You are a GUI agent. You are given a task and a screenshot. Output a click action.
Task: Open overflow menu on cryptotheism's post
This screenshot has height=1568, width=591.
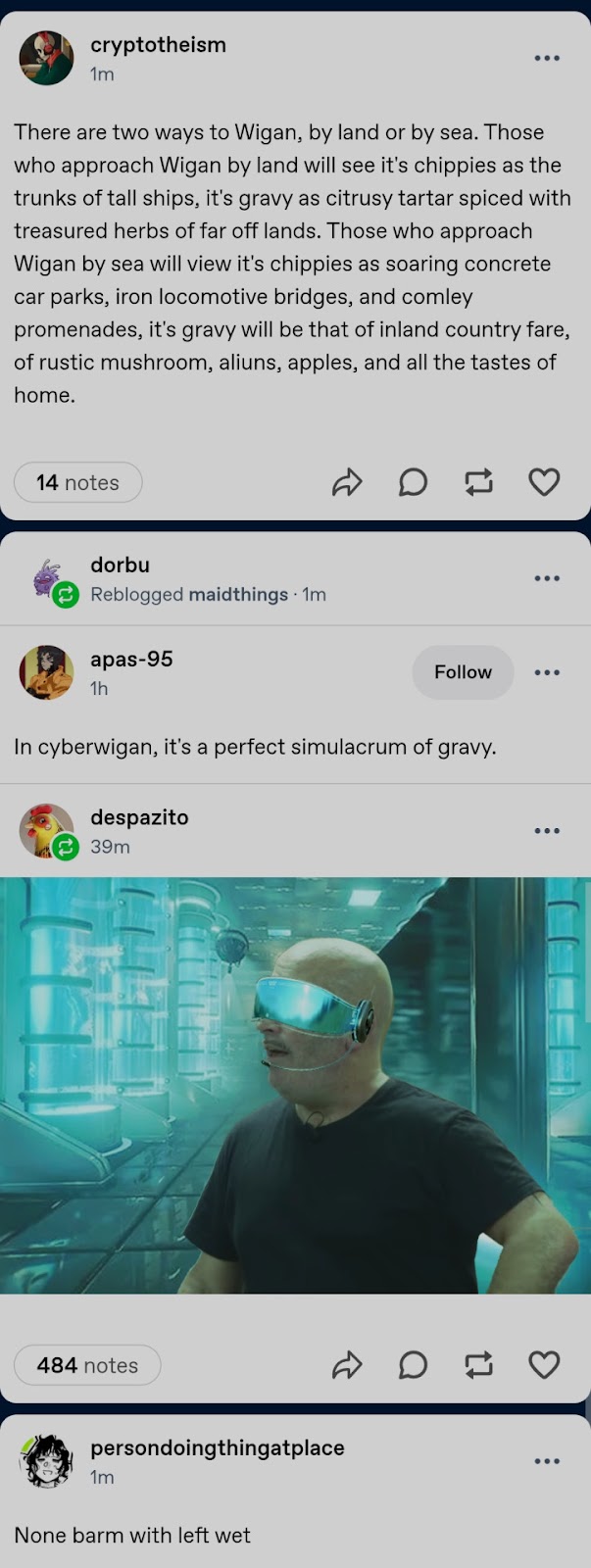tap(547, 58)
